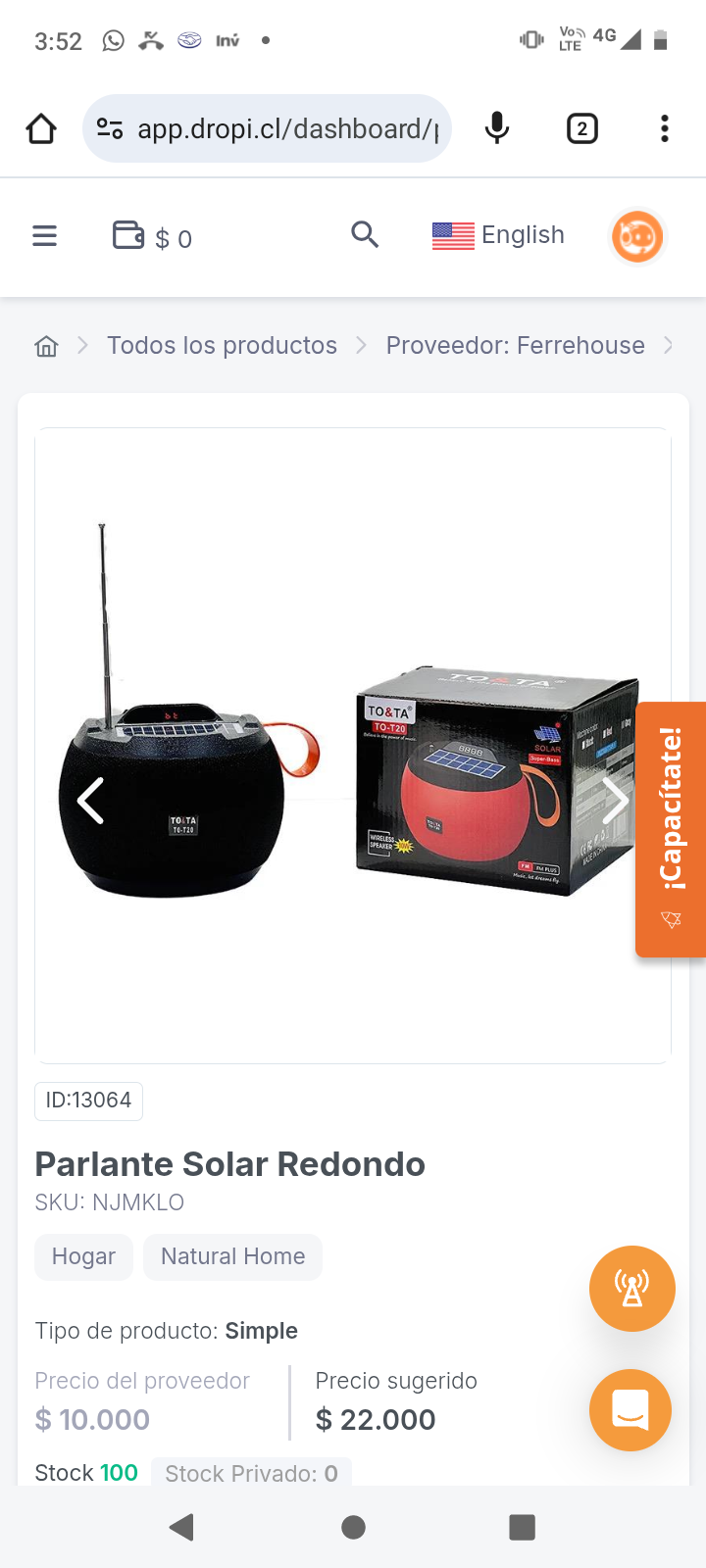Show the next product image
The width and height of the screenshot is (706, 1568).
616,801
